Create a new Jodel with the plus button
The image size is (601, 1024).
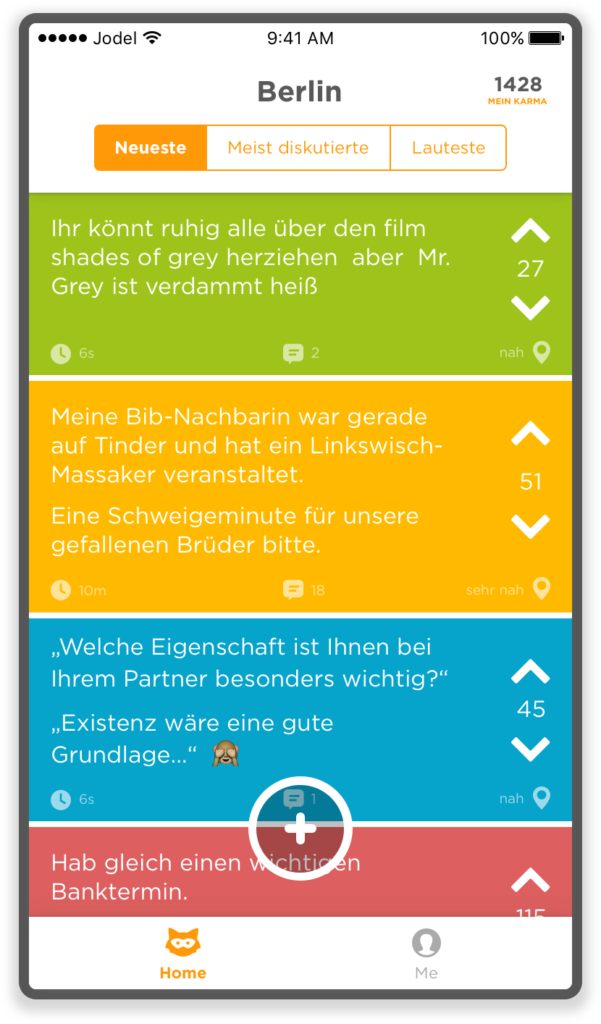click(x=300, y=828)
